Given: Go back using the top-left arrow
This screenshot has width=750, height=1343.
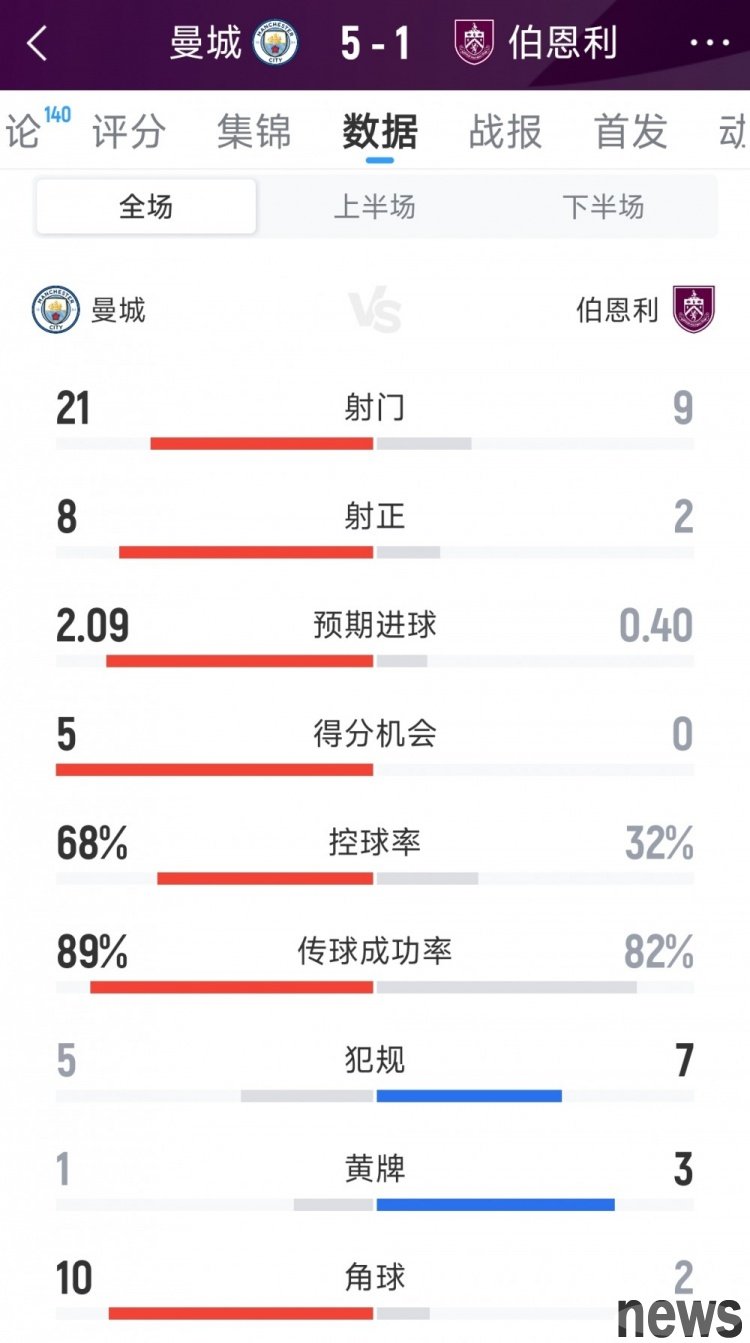Looking at the screenshot, I should click(x=37, y=44).
